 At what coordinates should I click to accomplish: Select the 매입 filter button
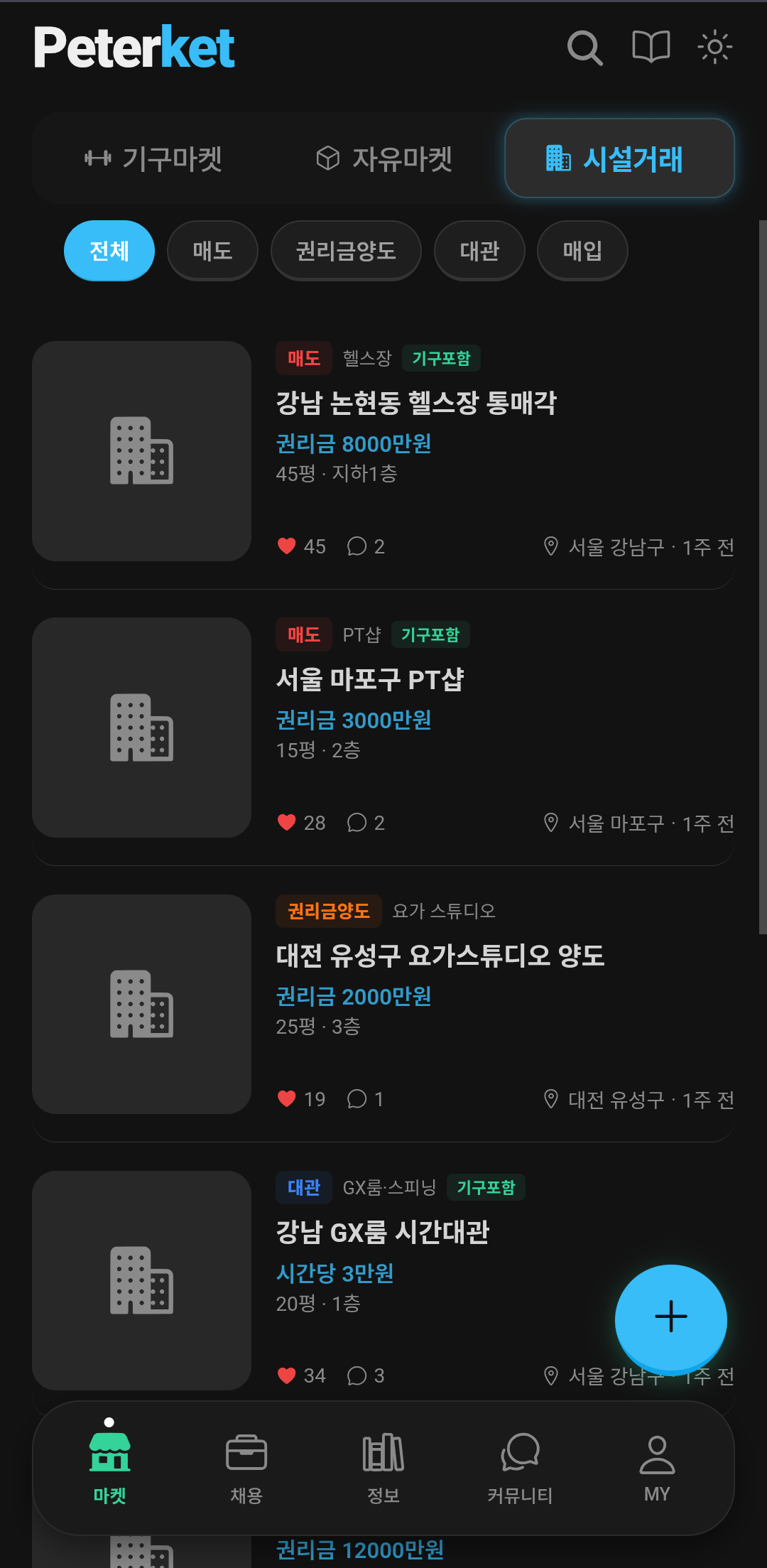click(582, 250)
